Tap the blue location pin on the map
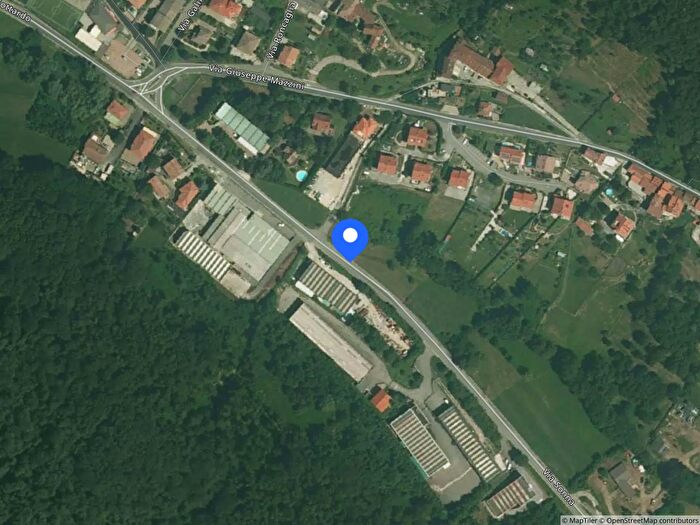Image resolution: width=700 pixels, height=525 pixels. click(x=350, y=238)
